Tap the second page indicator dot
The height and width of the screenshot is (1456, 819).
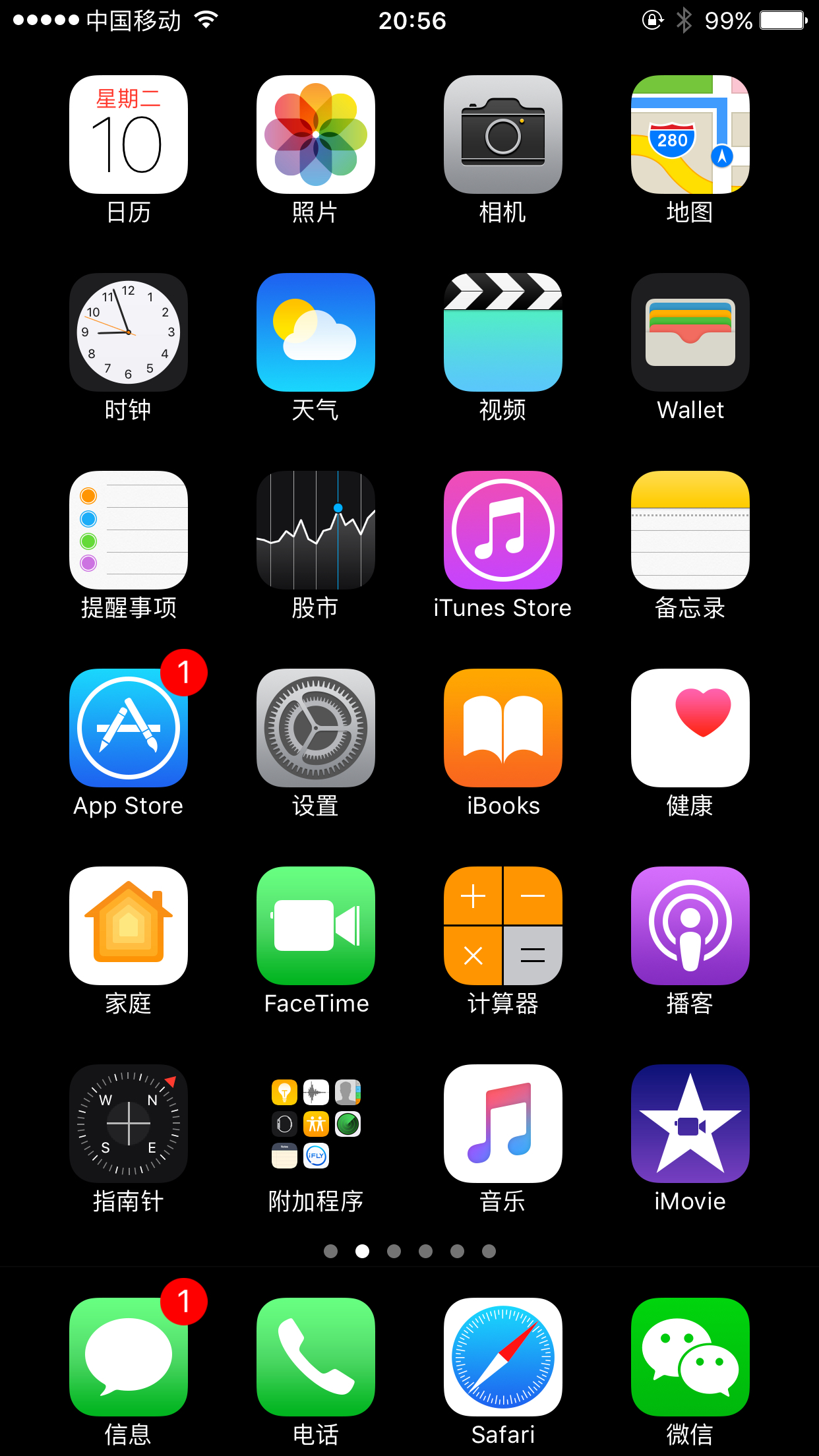coord(363,1251)
